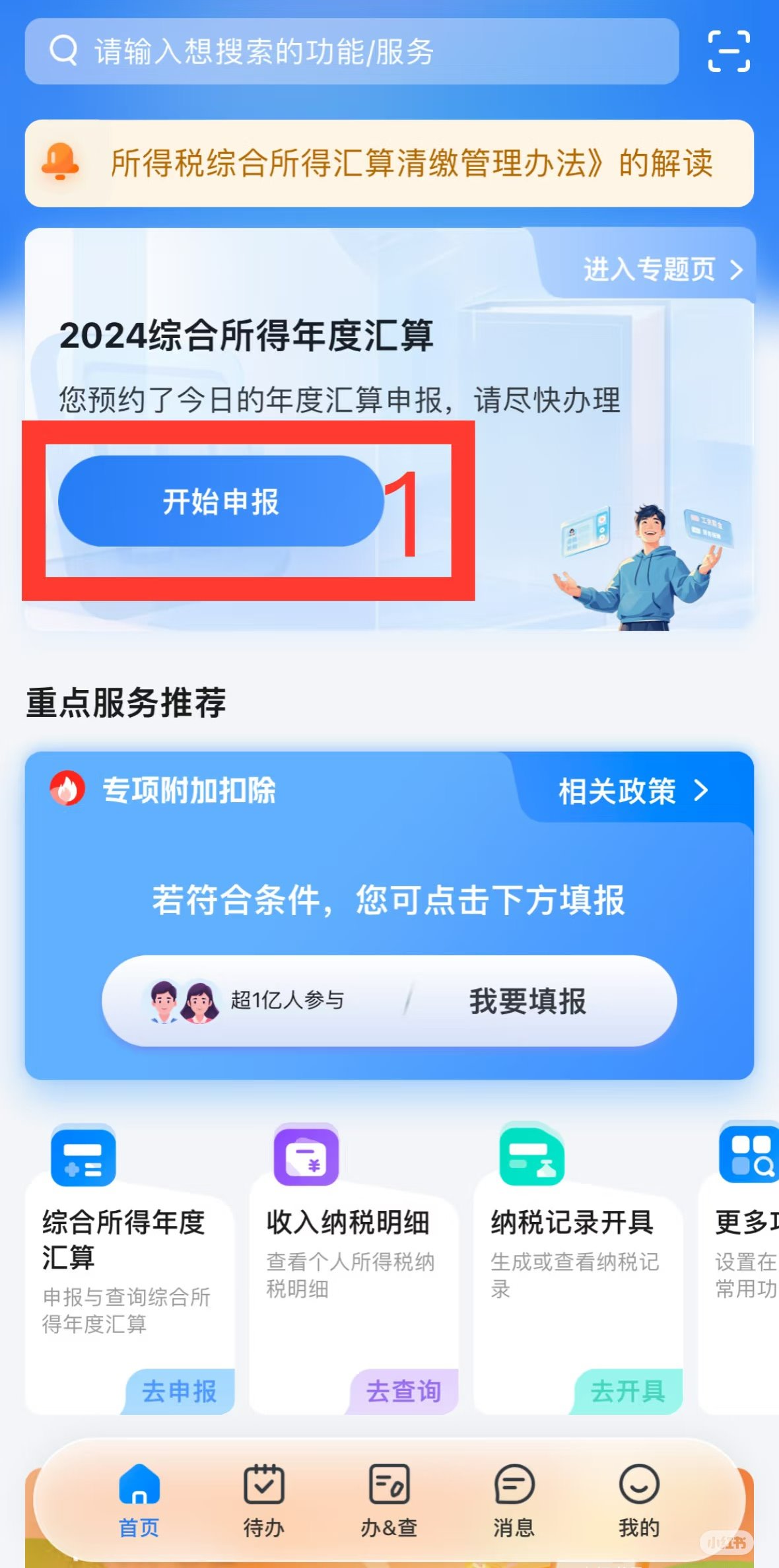
Task: Tap 去申报 on the annual settlement card
Action: coord(179,1391)
